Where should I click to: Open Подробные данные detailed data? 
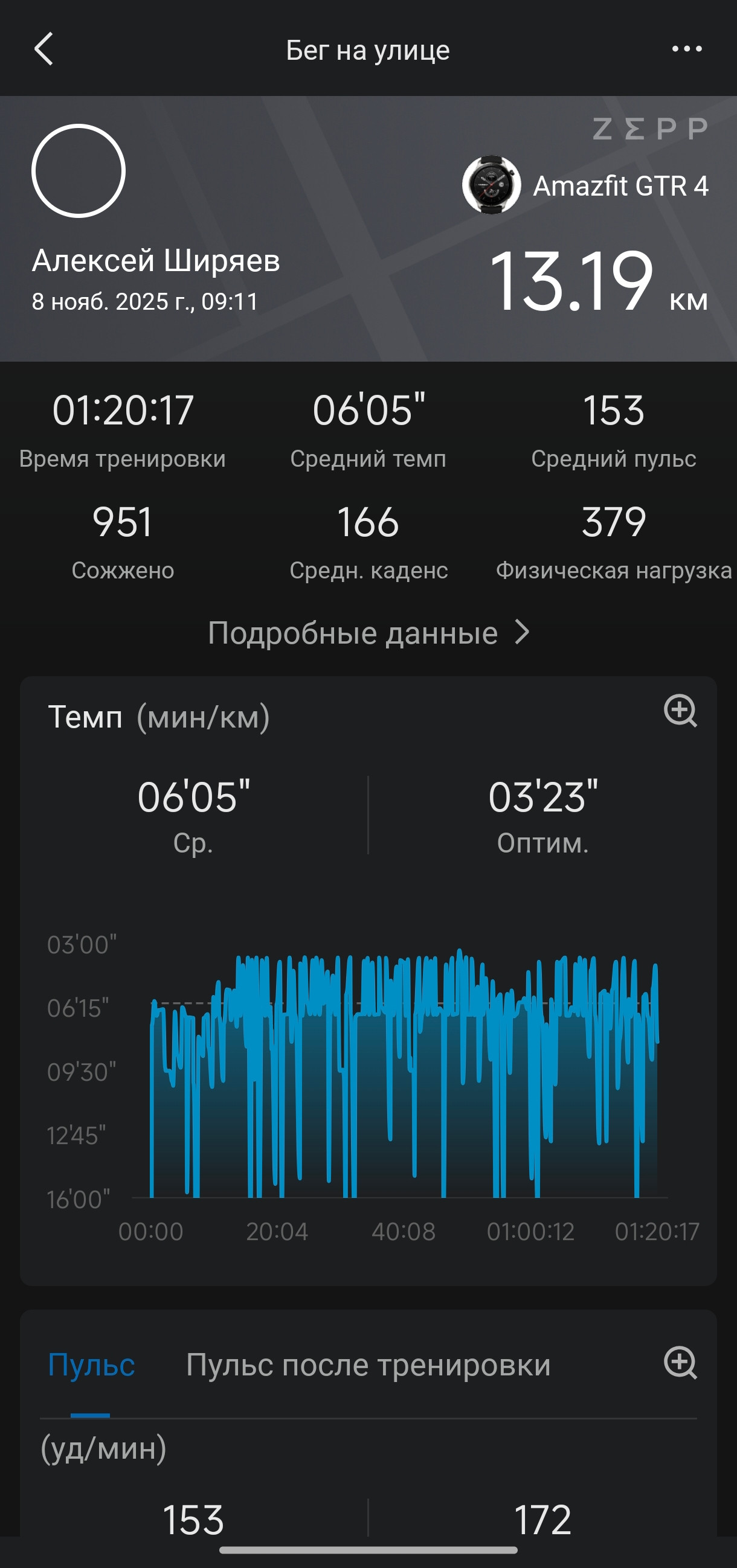click(x=368, y=633)
